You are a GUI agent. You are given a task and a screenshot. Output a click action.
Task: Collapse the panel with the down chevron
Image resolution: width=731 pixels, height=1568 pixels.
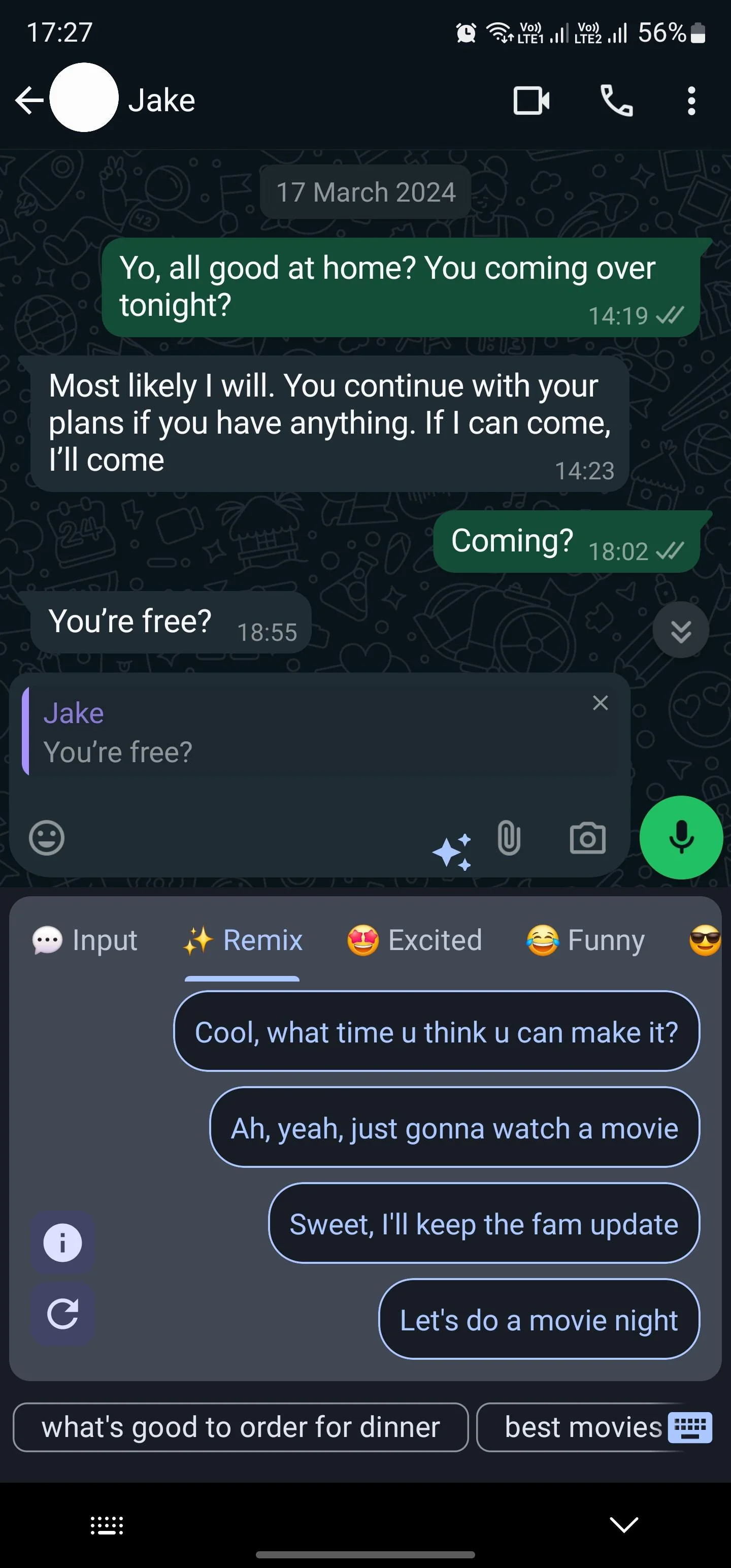tap(623, 1524)
